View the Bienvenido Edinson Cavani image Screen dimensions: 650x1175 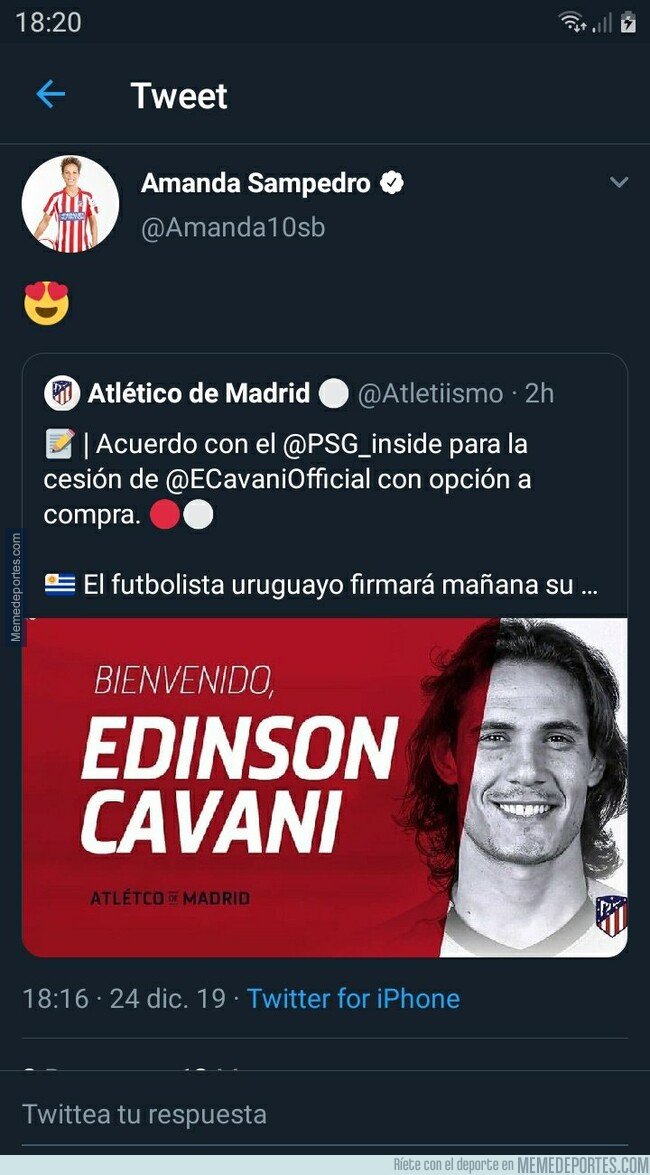pos(325,787)
